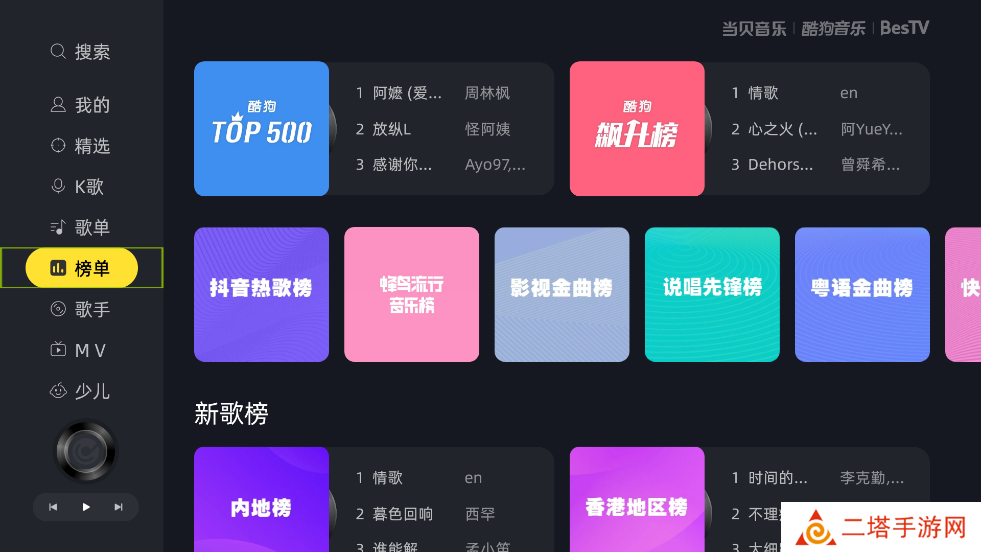Image resolution: width=981 pixels, height=552 pixels.
Task: Go to 少儿 section
Action: [x=81, y=391]
